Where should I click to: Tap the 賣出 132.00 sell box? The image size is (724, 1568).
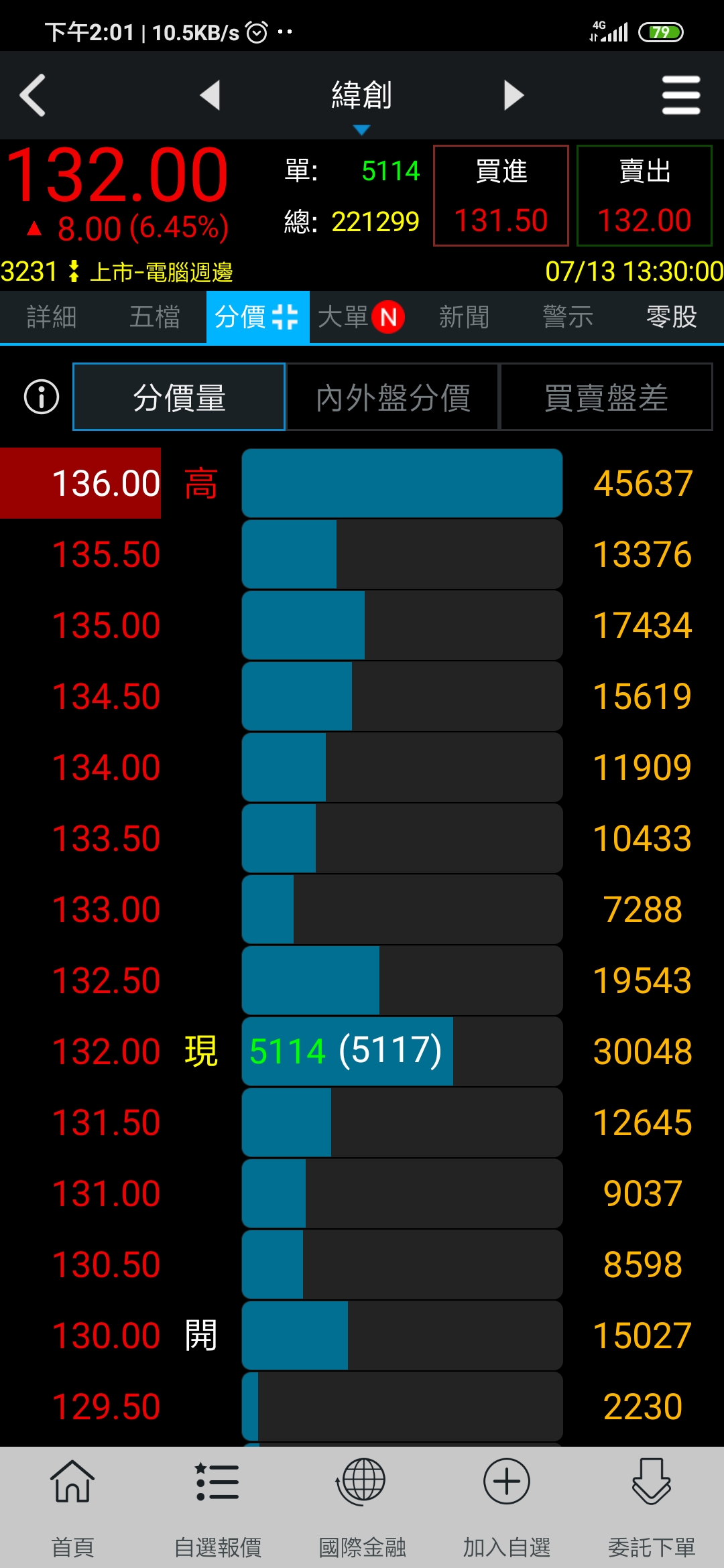point(644,196)
